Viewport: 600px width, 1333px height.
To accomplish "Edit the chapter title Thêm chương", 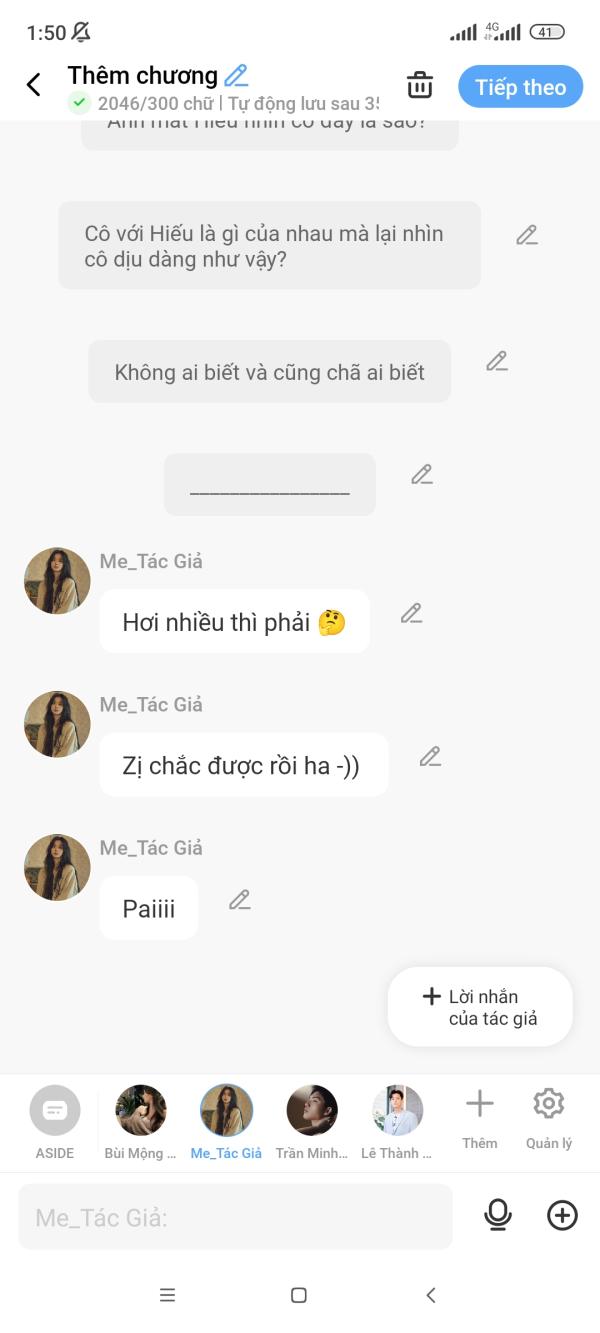I will pos(236,75).
